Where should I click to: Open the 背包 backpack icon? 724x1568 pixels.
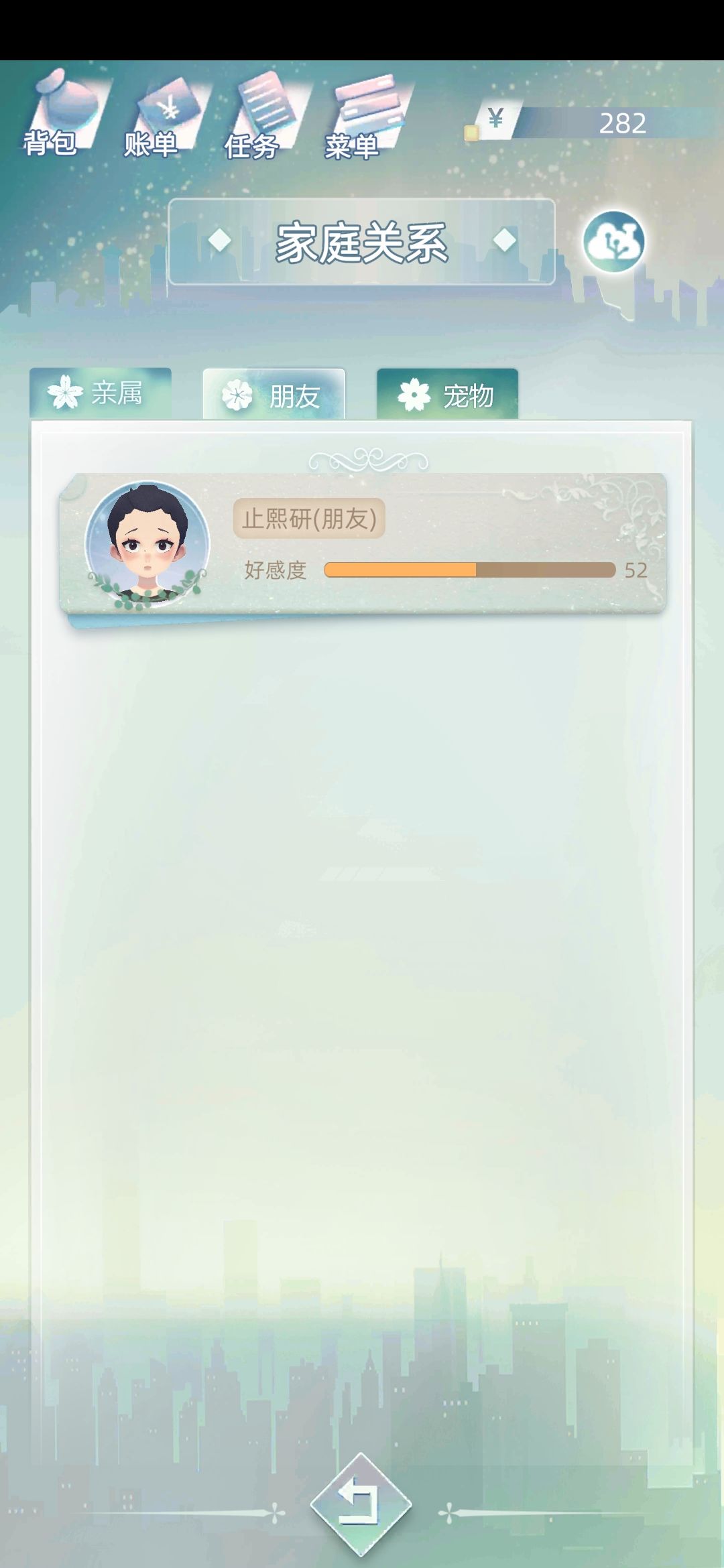(x=67, y=107)
